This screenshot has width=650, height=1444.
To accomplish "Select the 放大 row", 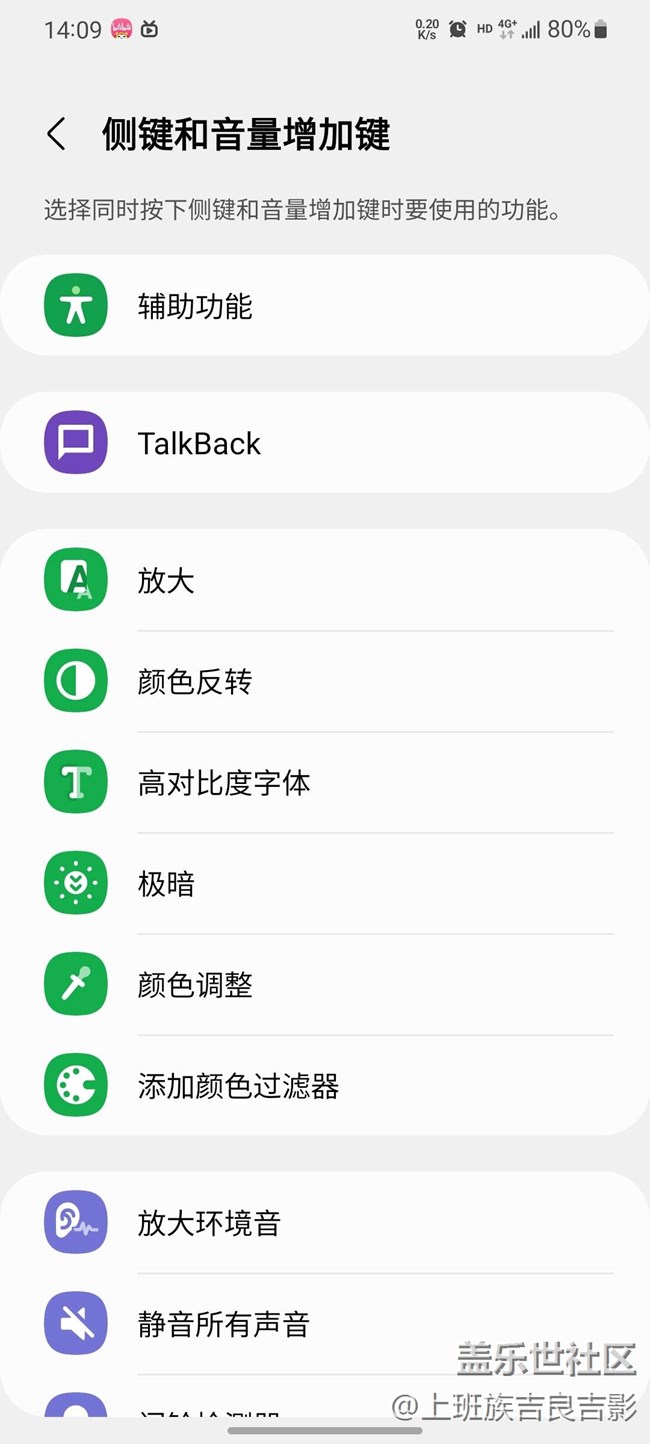I will [x=325, y=580].
